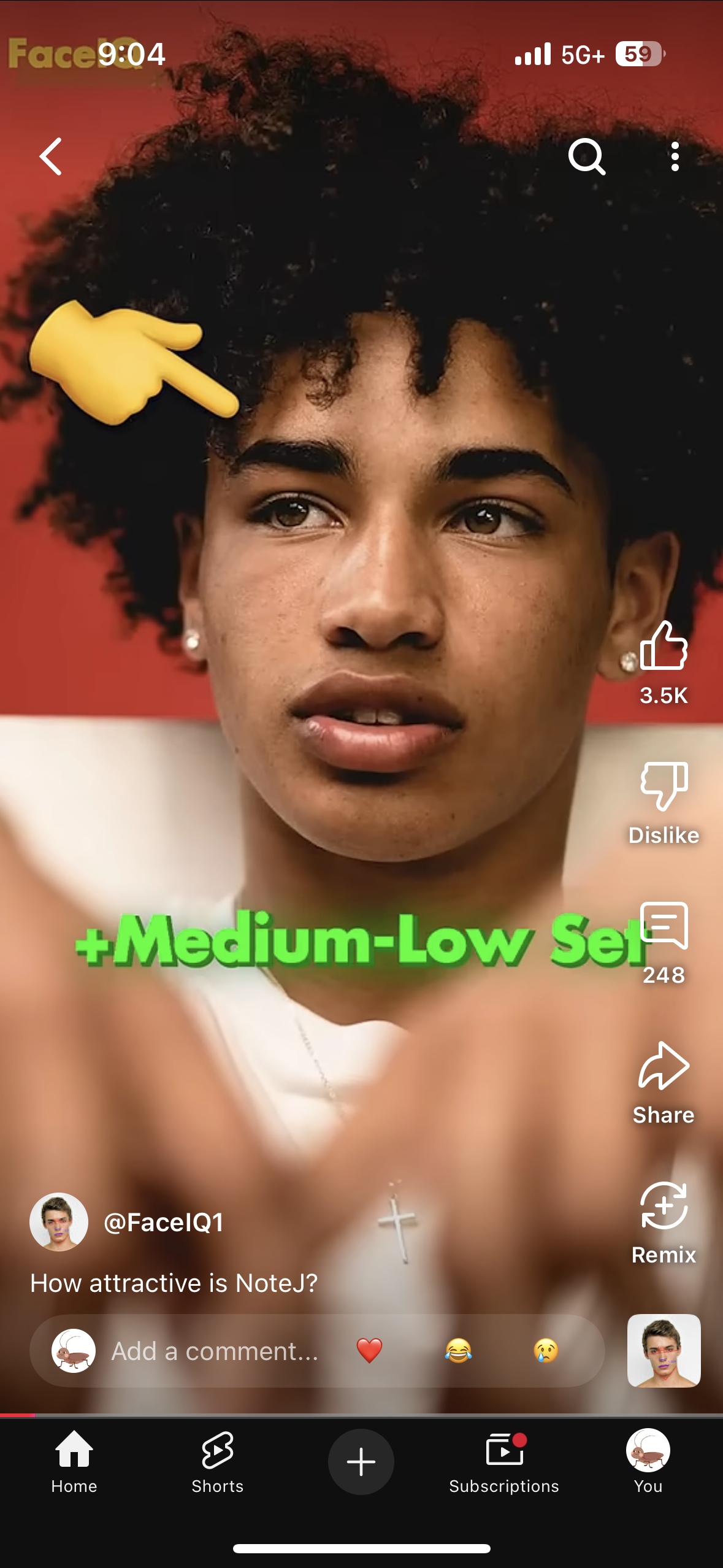This screenshot has height=1568, width=723.
Task: Open the @FaceIQ1 channel
Action: pyautogui.click(x=163, y=1222)
